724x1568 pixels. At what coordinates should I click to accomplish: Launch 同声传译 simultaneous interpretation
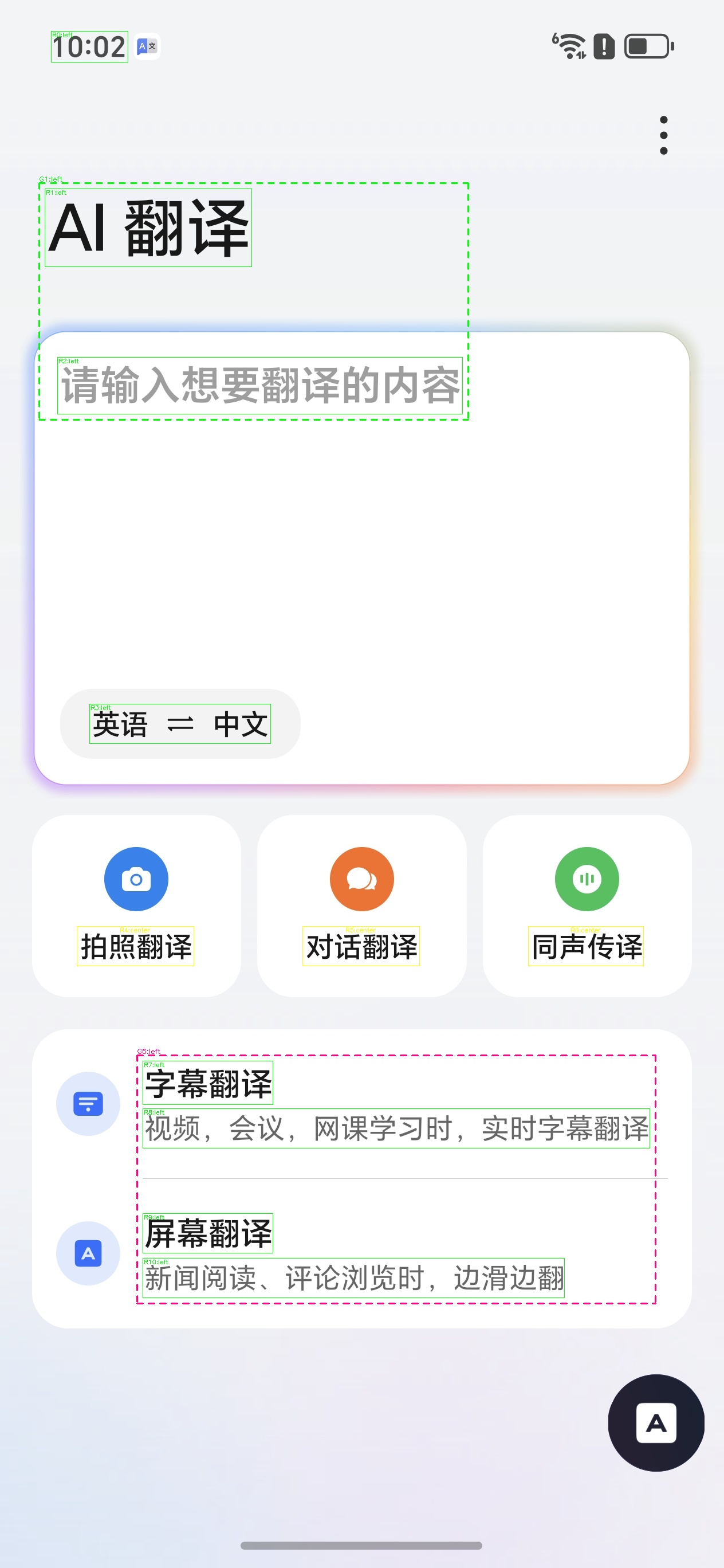click(x=587, y=905)
